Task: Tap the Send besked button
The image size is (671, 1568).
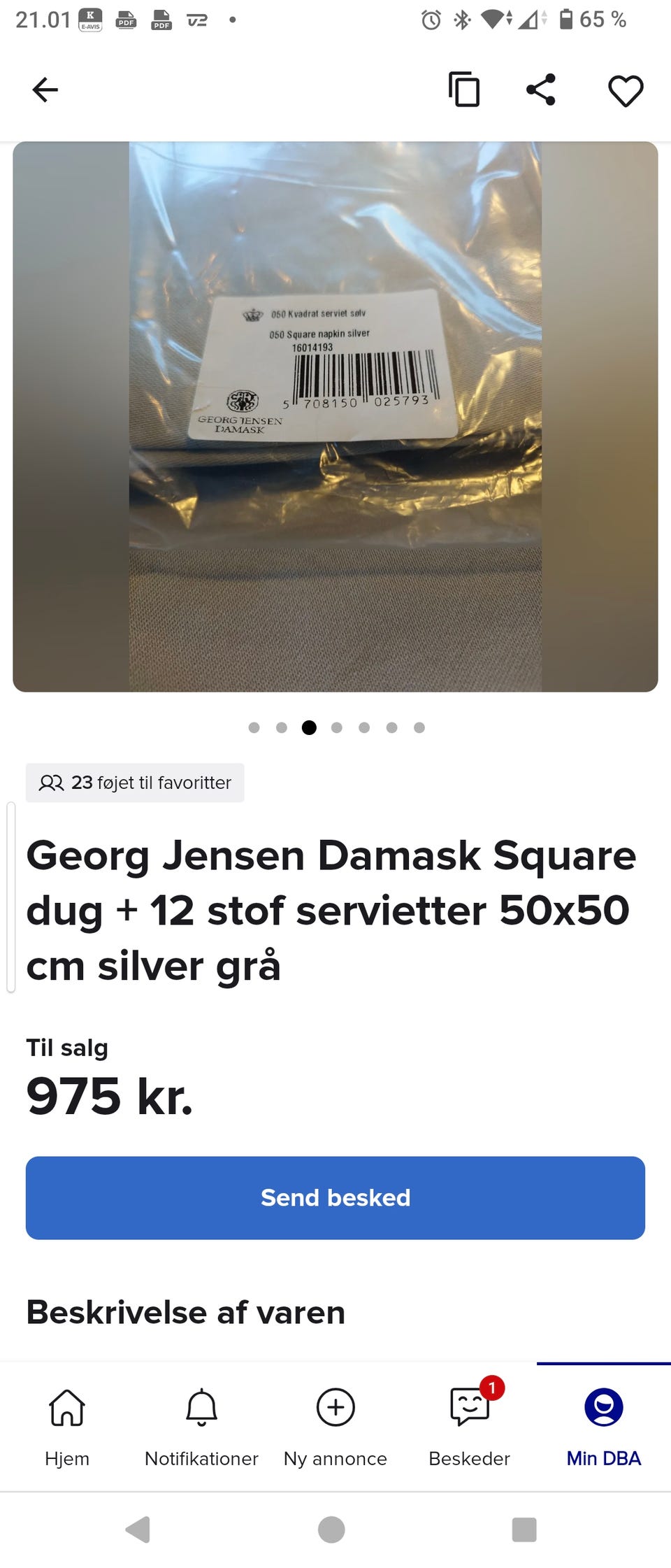Action: pyautogui.click(x=335, y=1197)
